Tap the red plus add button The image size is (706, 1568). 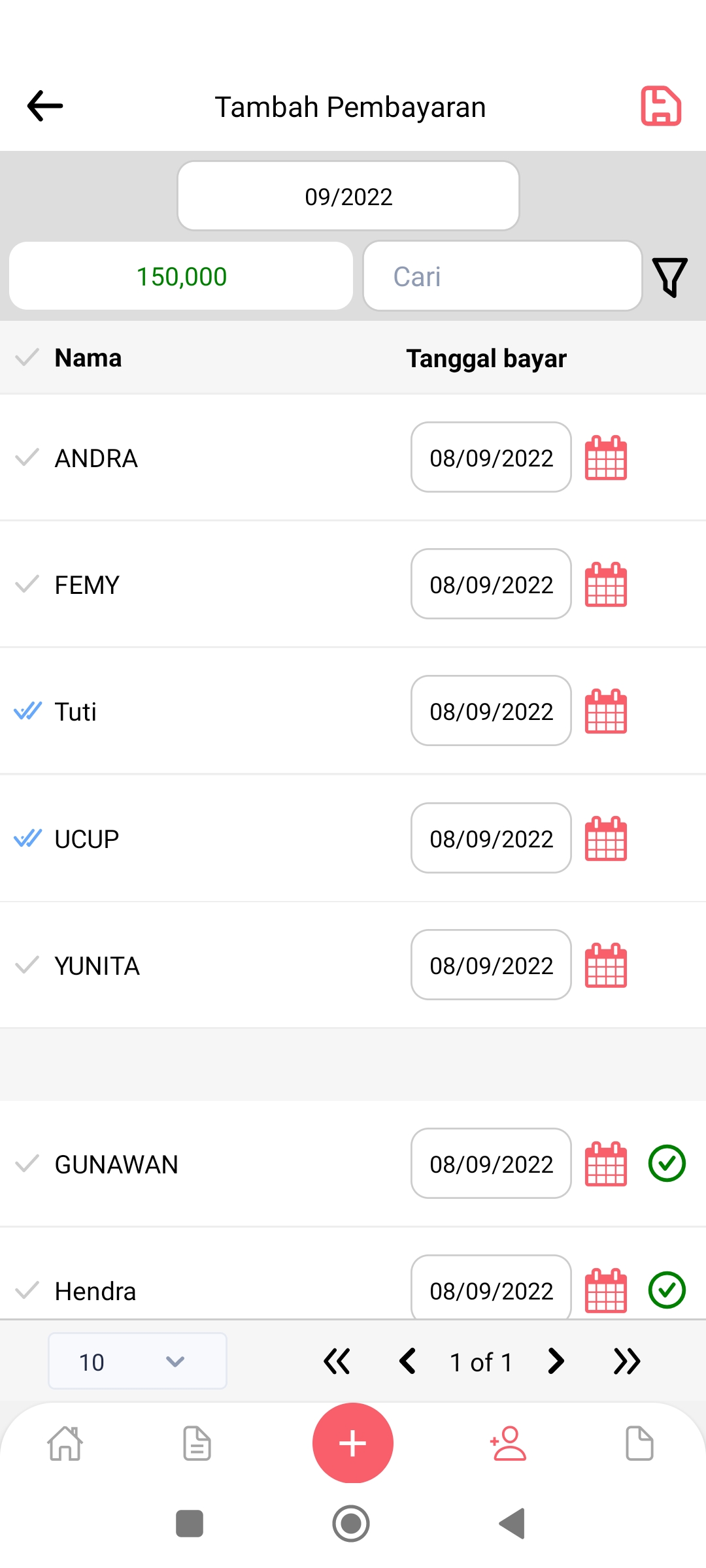pyautogui.click(x=353, y=1443)
